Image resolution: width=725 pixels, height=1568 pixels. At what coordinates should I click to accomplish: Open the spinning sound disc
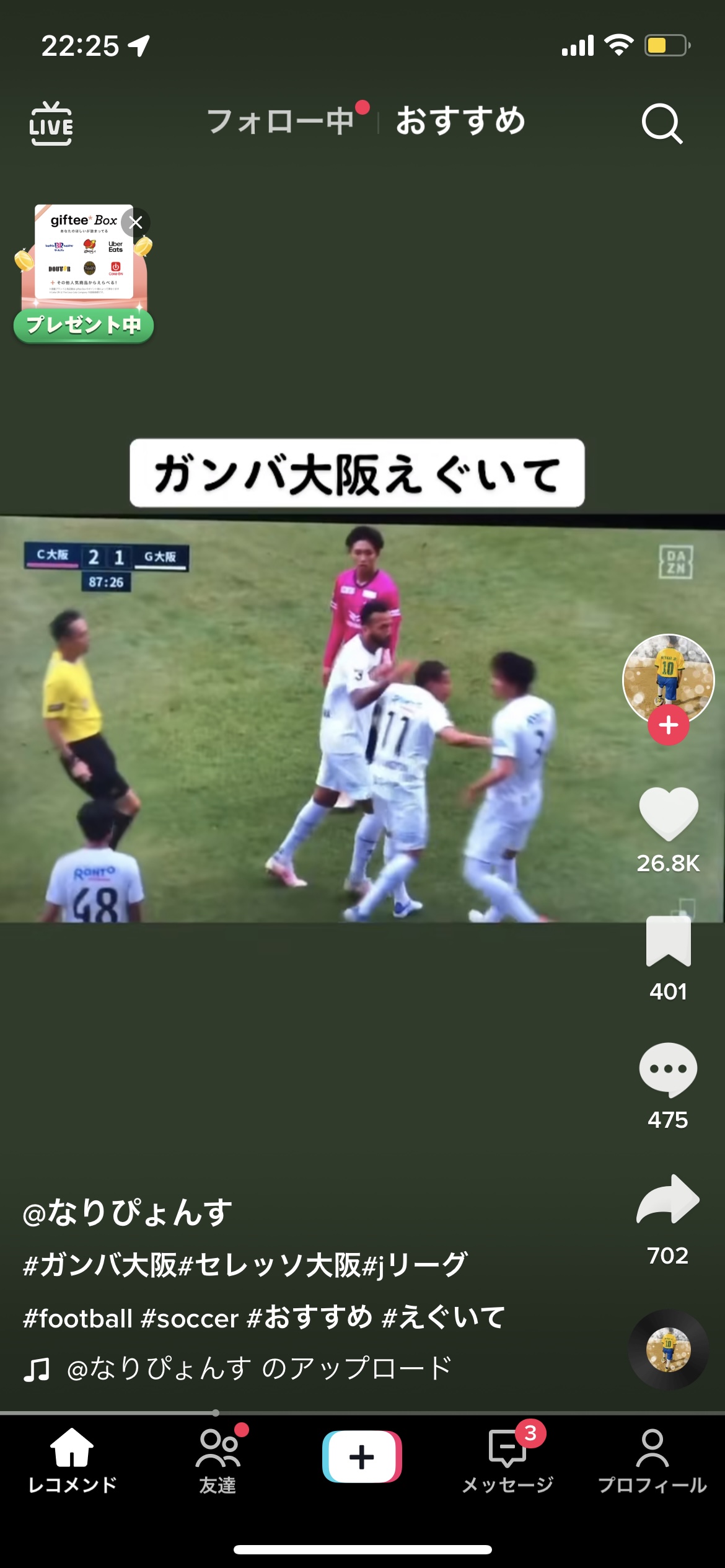(668, 1349)
